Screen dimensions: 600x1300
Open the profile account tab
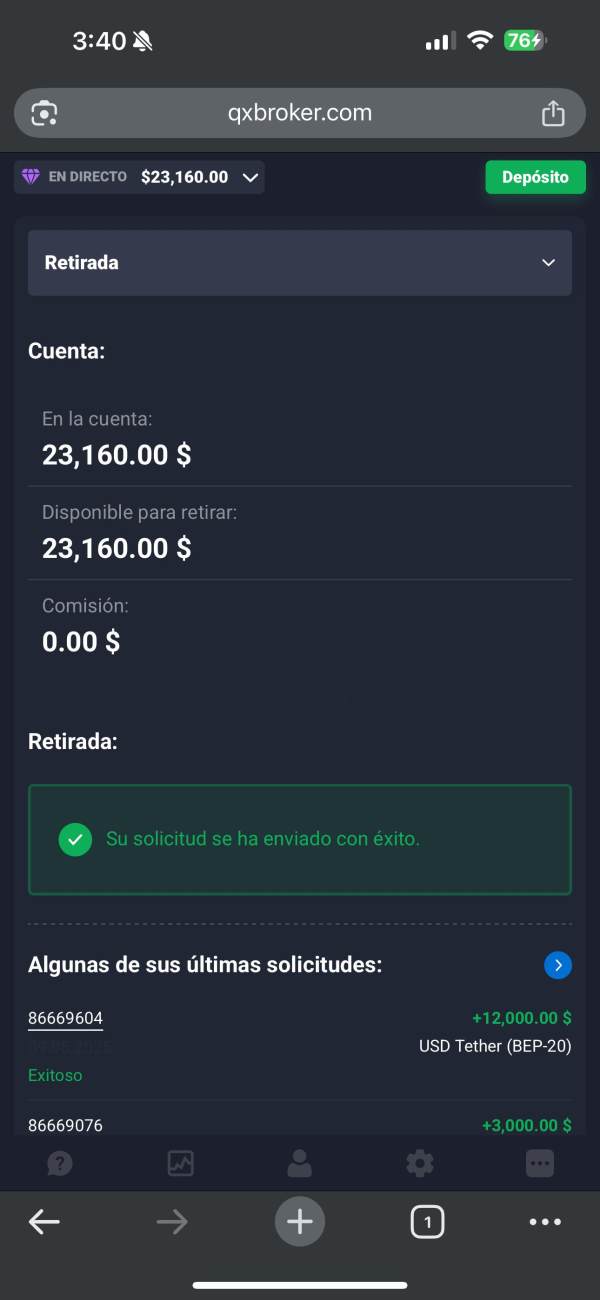(x=299, y=1163)
